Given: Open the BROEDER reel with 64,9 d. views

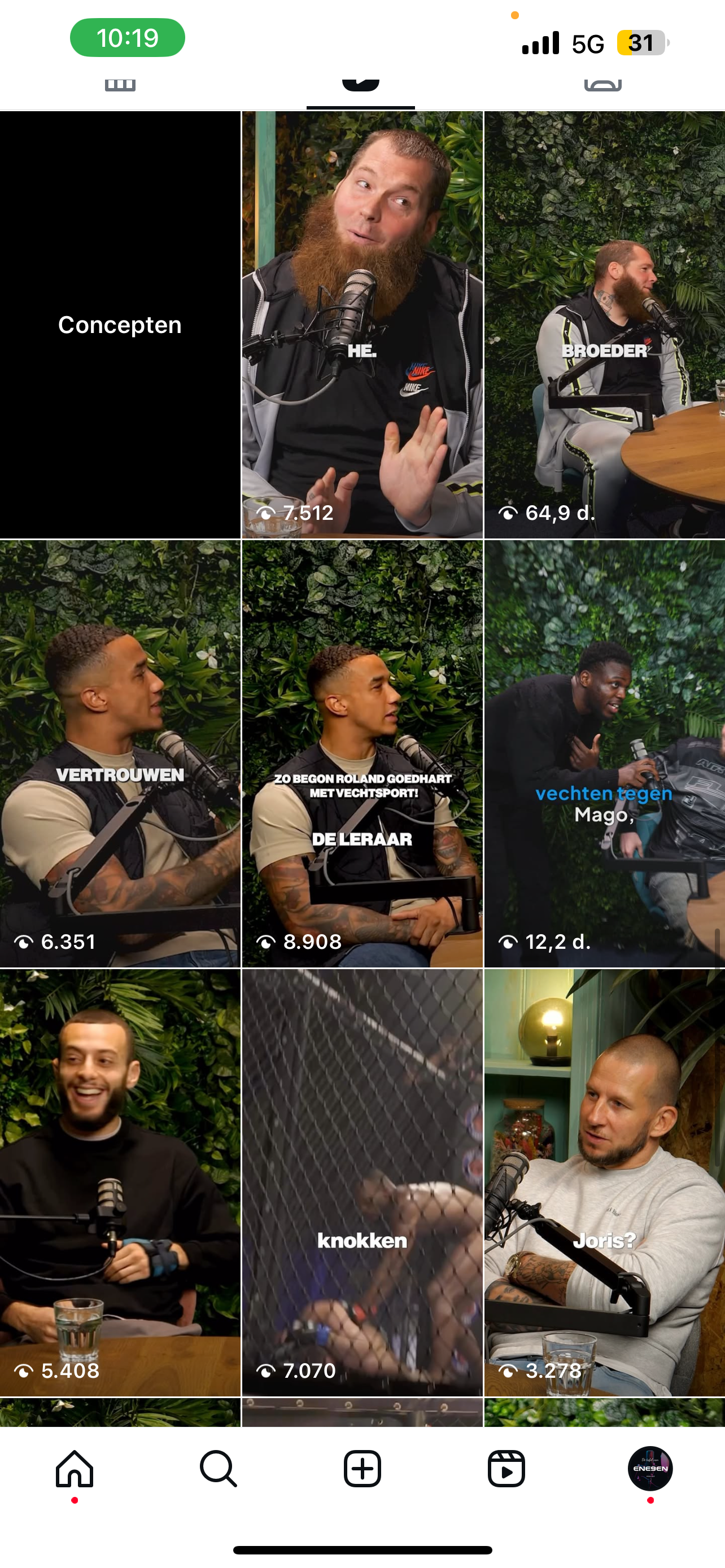Looking at the screenshot, I should coord(605,325).
